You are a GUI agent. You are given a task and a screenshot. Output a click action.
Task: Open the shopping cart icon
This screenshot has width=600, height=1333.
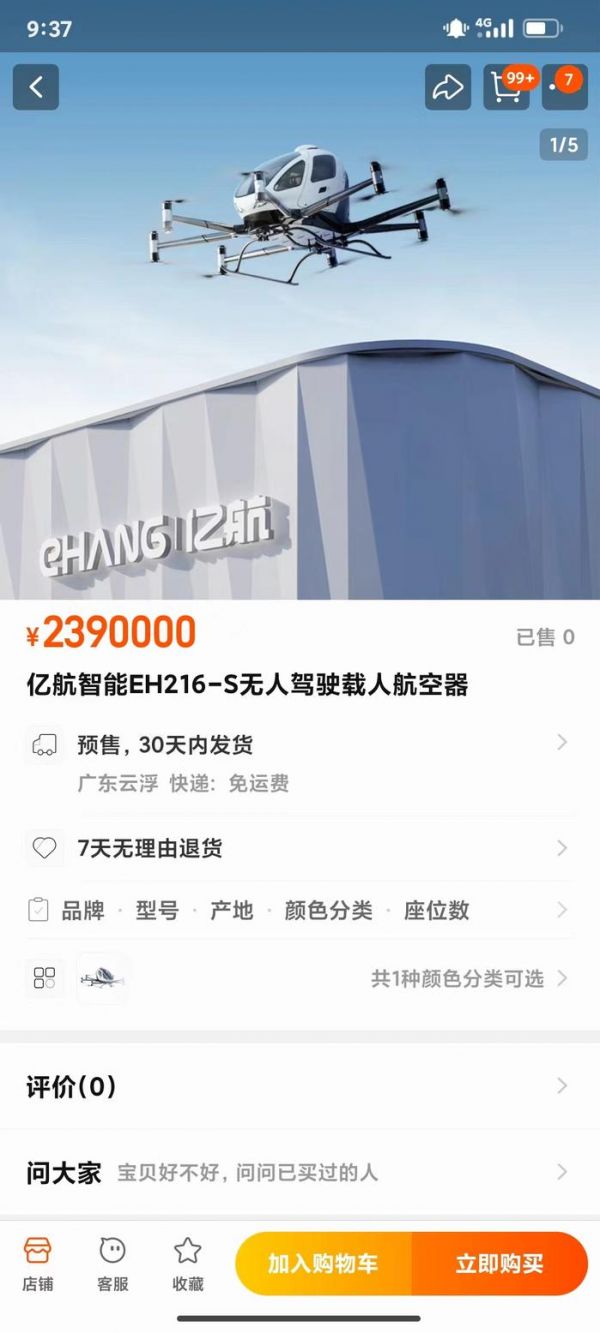(506, 87)
